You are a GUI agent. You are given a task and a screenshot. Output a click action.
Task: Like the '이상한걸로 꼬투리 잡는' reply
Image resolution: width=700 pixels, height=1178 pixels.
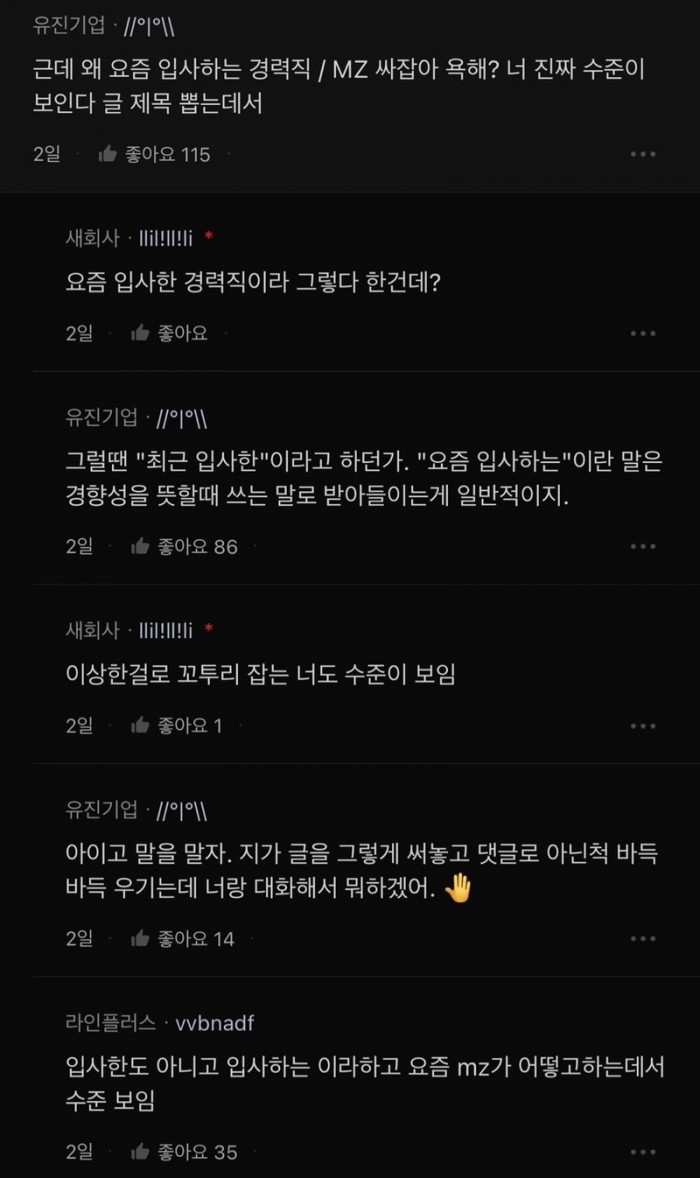[x=177, y=725]
